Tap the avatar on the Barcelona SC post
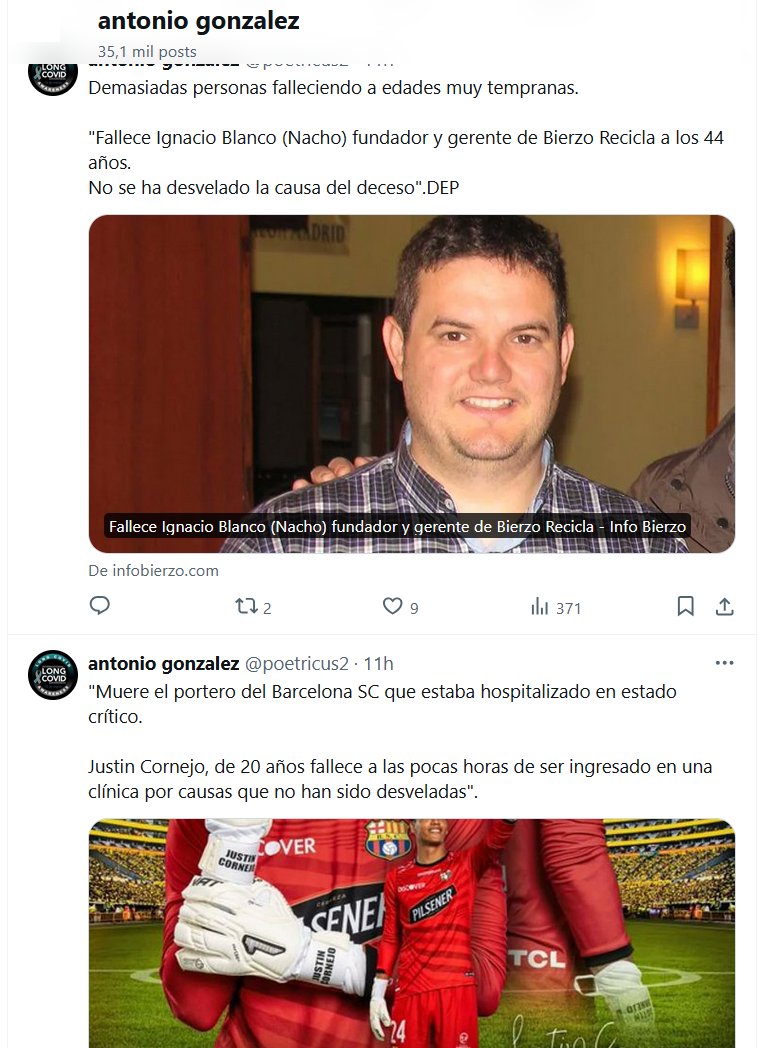This screenshot has width=768, height=1048. click(53, 674)
